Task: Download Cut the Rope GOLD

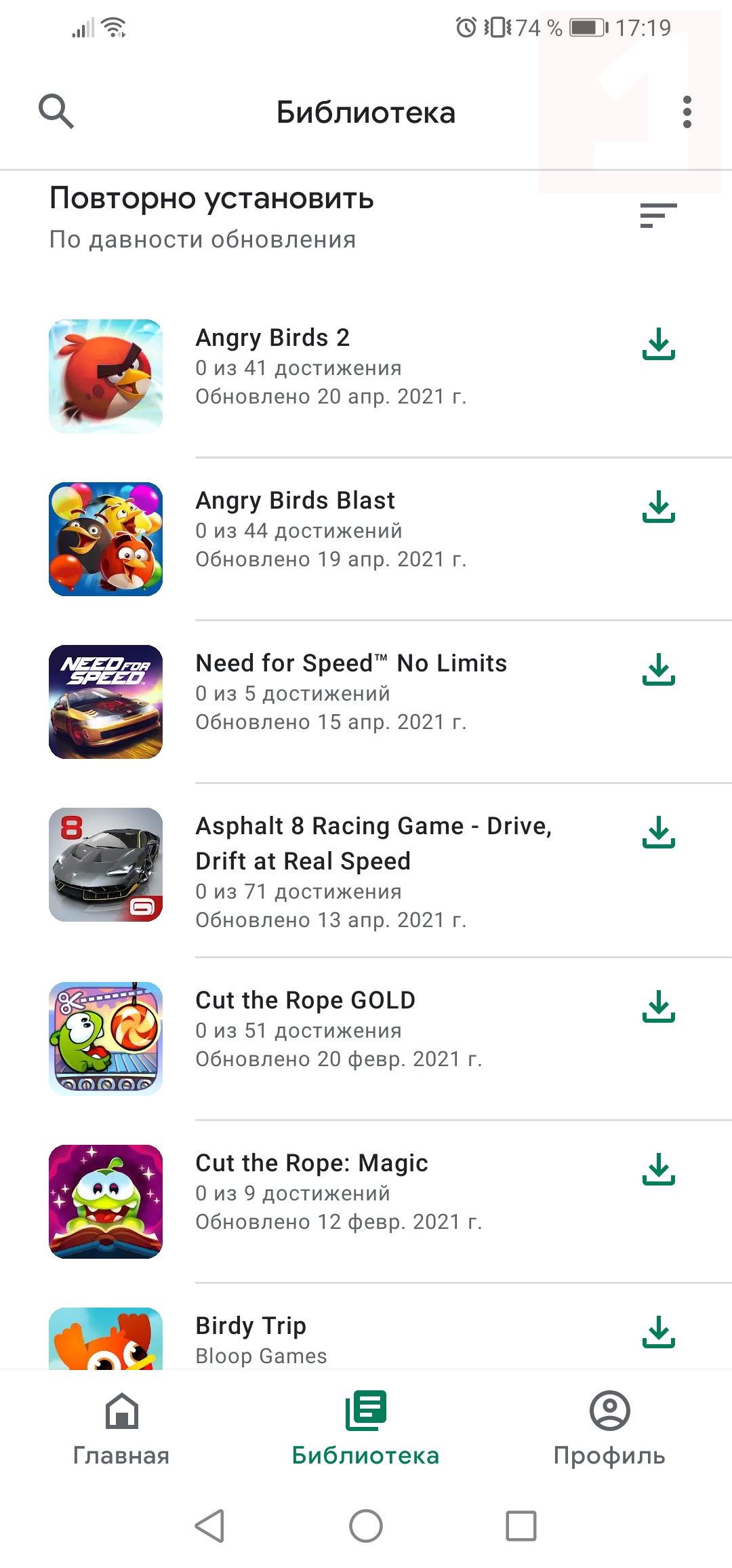Action: click(x=658, y=1006)
